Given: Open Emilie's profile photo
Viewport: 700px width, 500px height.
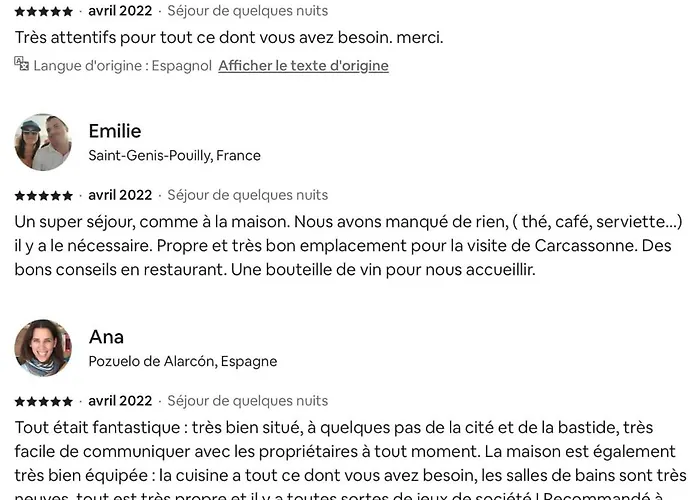Looking at the screenshot, I should click(43, 142).
